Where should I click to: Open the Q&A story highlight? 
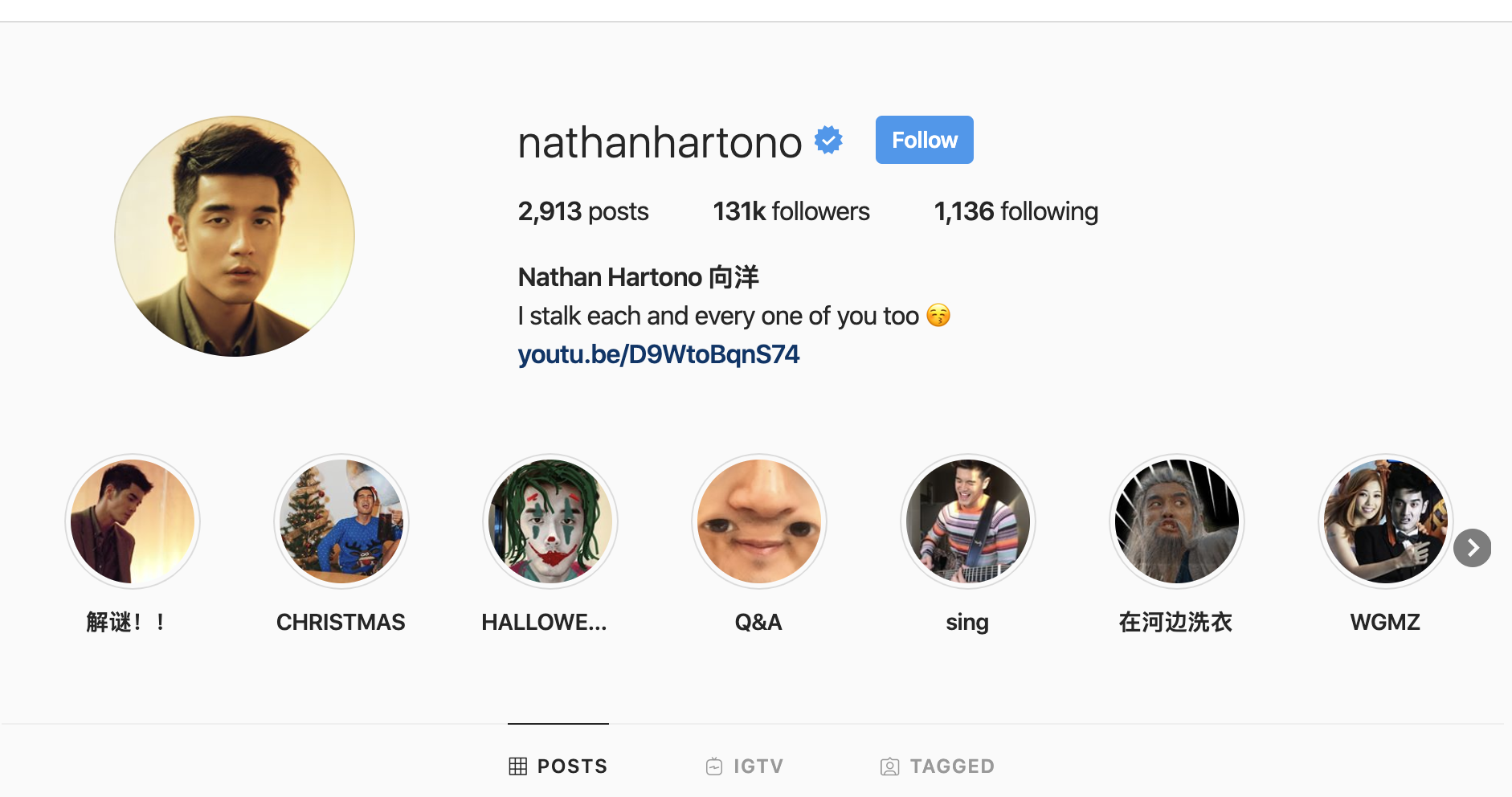[x=759, y=521]
